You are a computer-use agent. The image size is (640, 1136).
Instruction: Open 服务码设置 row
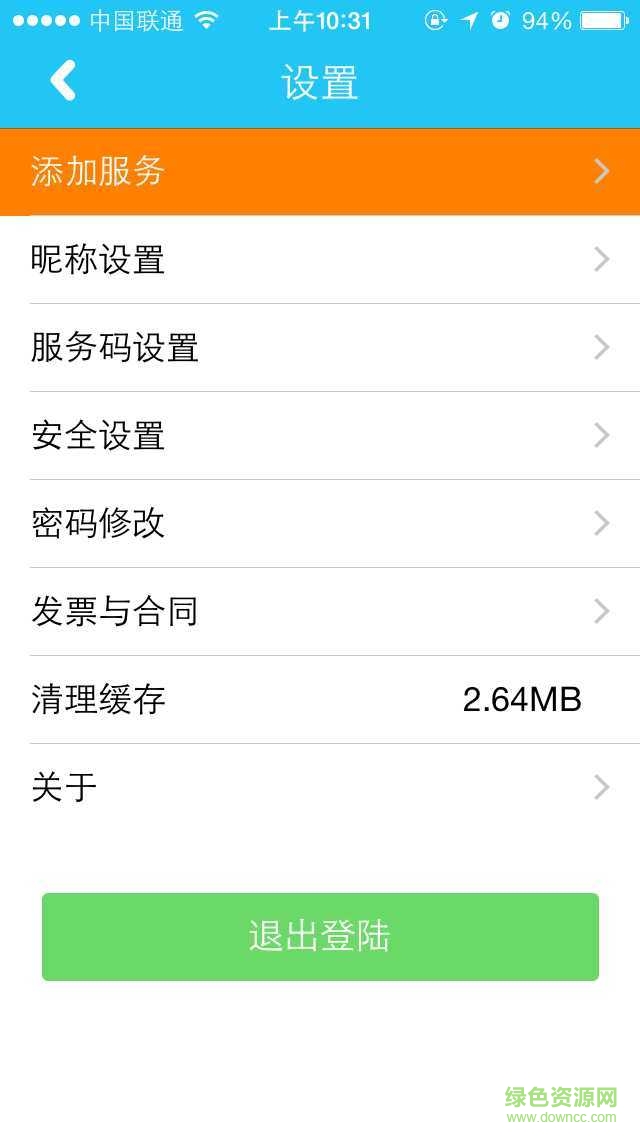[320, 348]
